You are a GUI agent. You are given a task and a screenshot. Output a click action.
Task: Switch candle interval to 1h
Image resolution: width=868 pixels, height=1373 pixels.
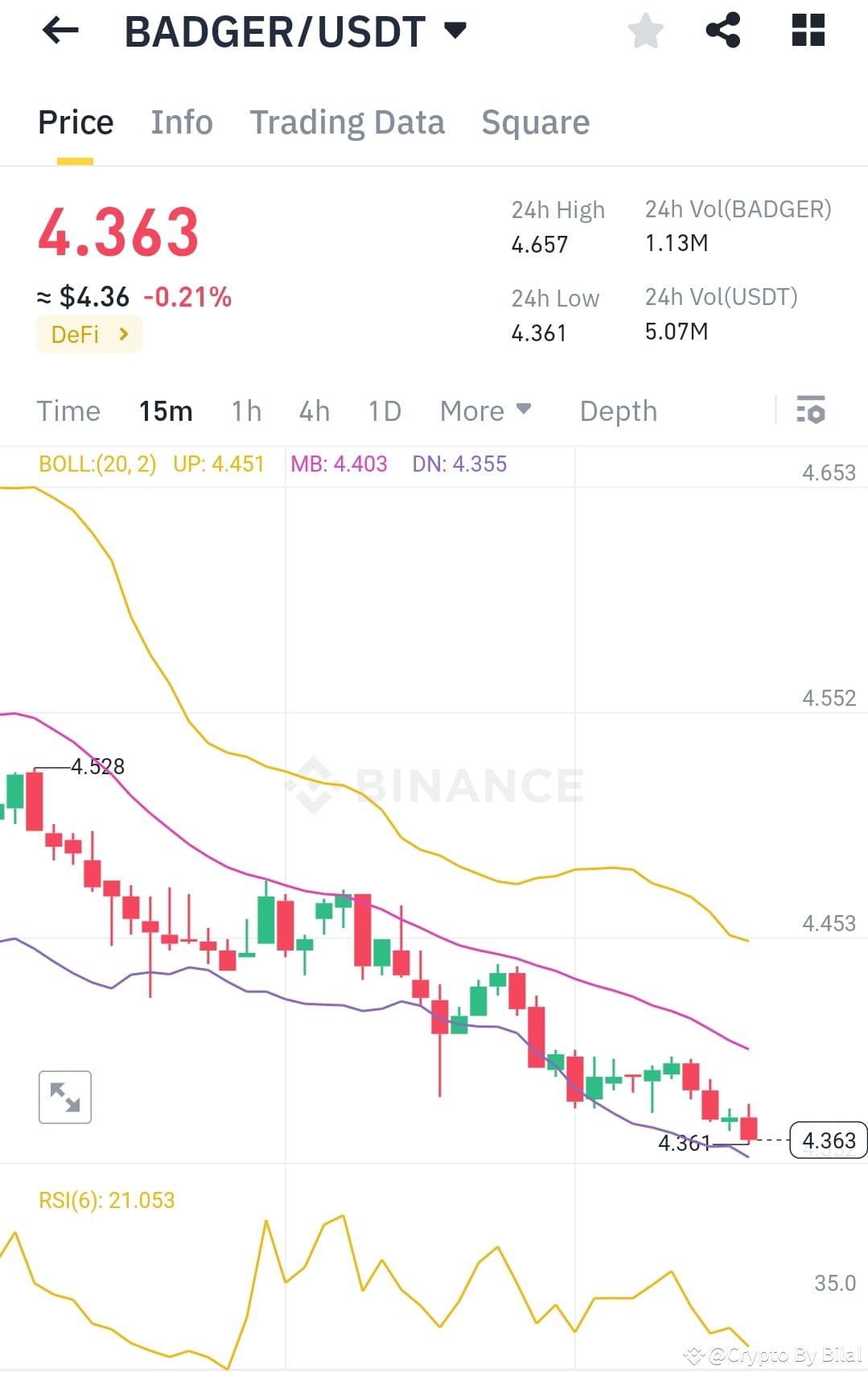245,410
